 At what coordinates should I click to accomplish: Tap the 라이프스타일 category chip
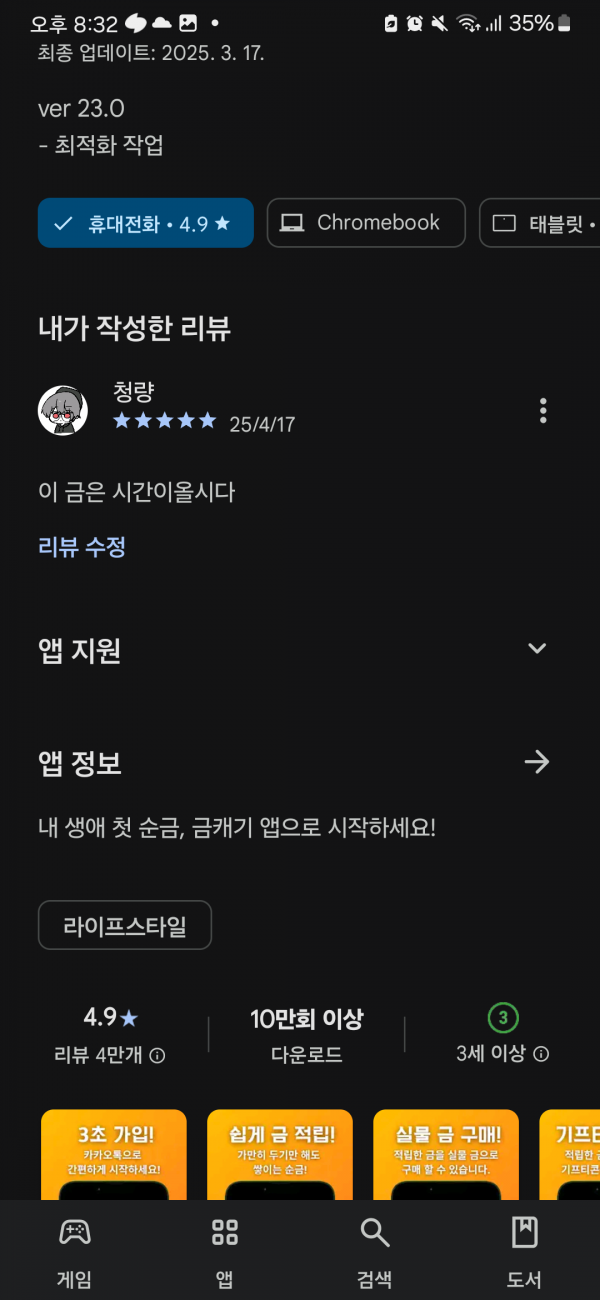point(125,925)
